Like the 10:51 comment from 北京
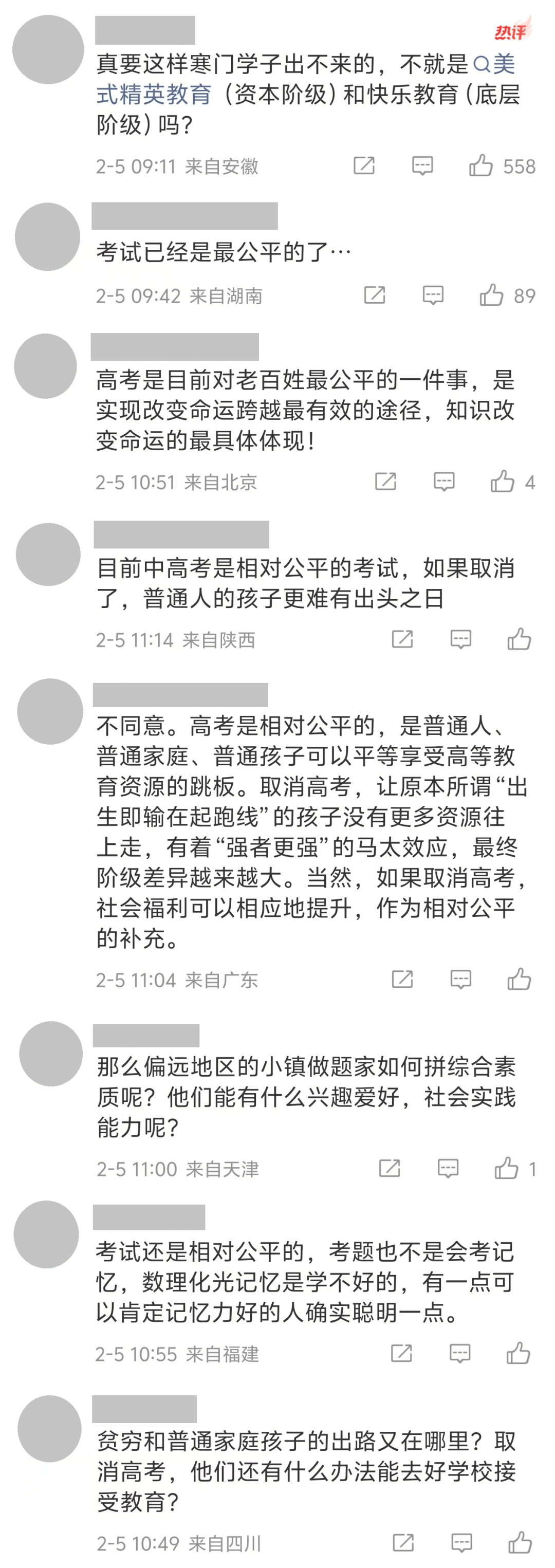The width and height of the screenshot is (555, 1568). click(502, 482)
